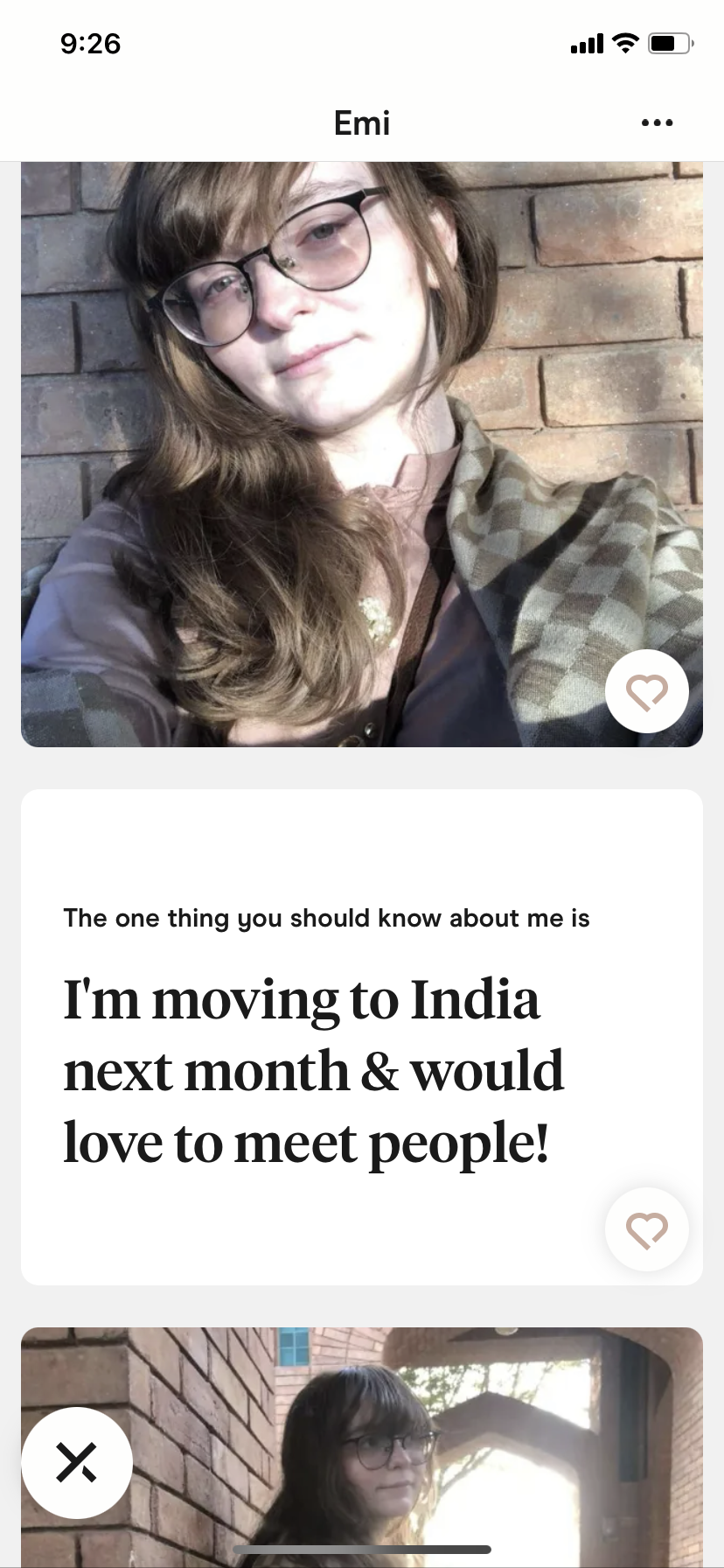Skip Emi's profile with the X button
724x1568 pixels.
point(77,1463)
